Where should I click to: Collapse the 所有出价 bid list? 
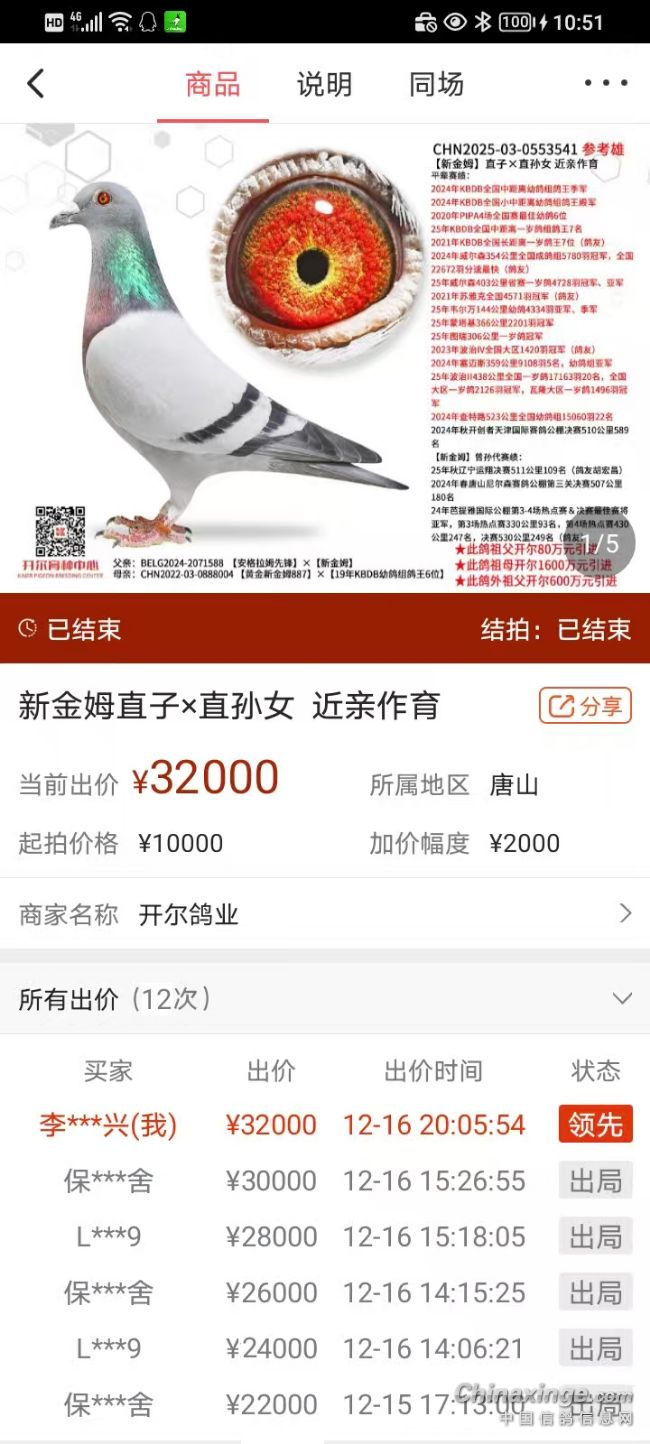622,998
